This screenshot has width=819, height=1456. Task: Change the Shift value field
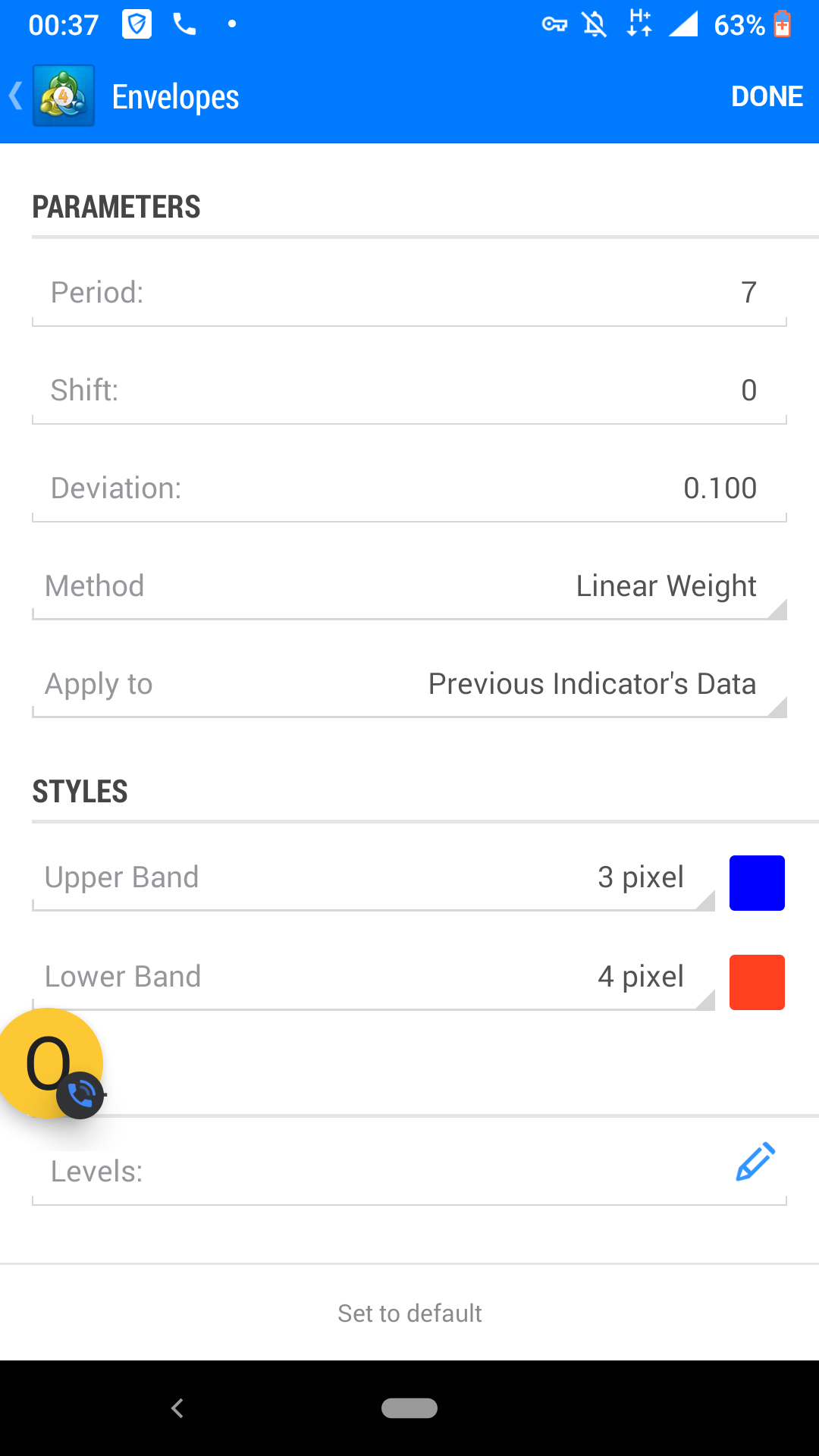pyautogui.click(x=409, y=391)
